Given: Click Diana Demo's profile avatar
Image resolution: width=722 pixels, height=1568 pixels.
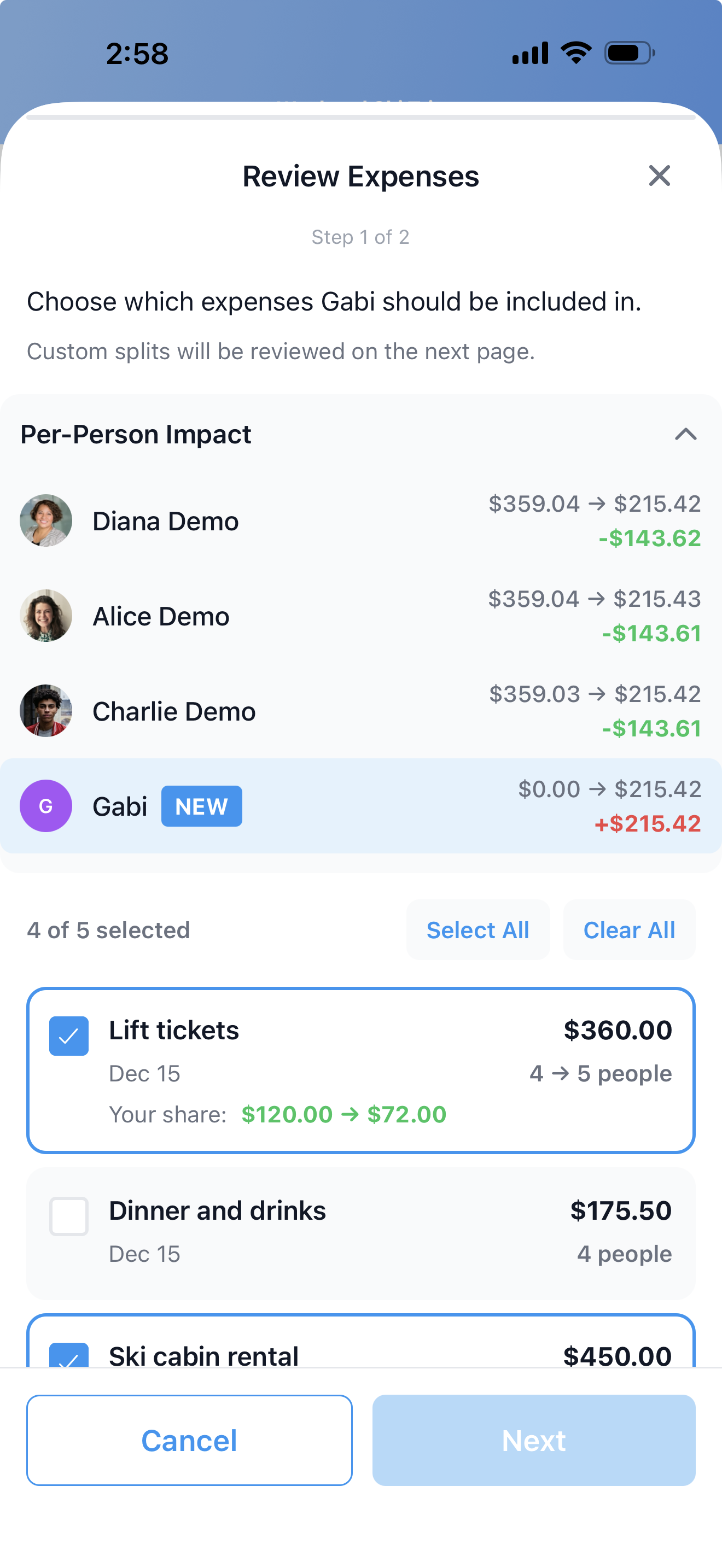Looking at the screenshot, I should coord(45,520).
